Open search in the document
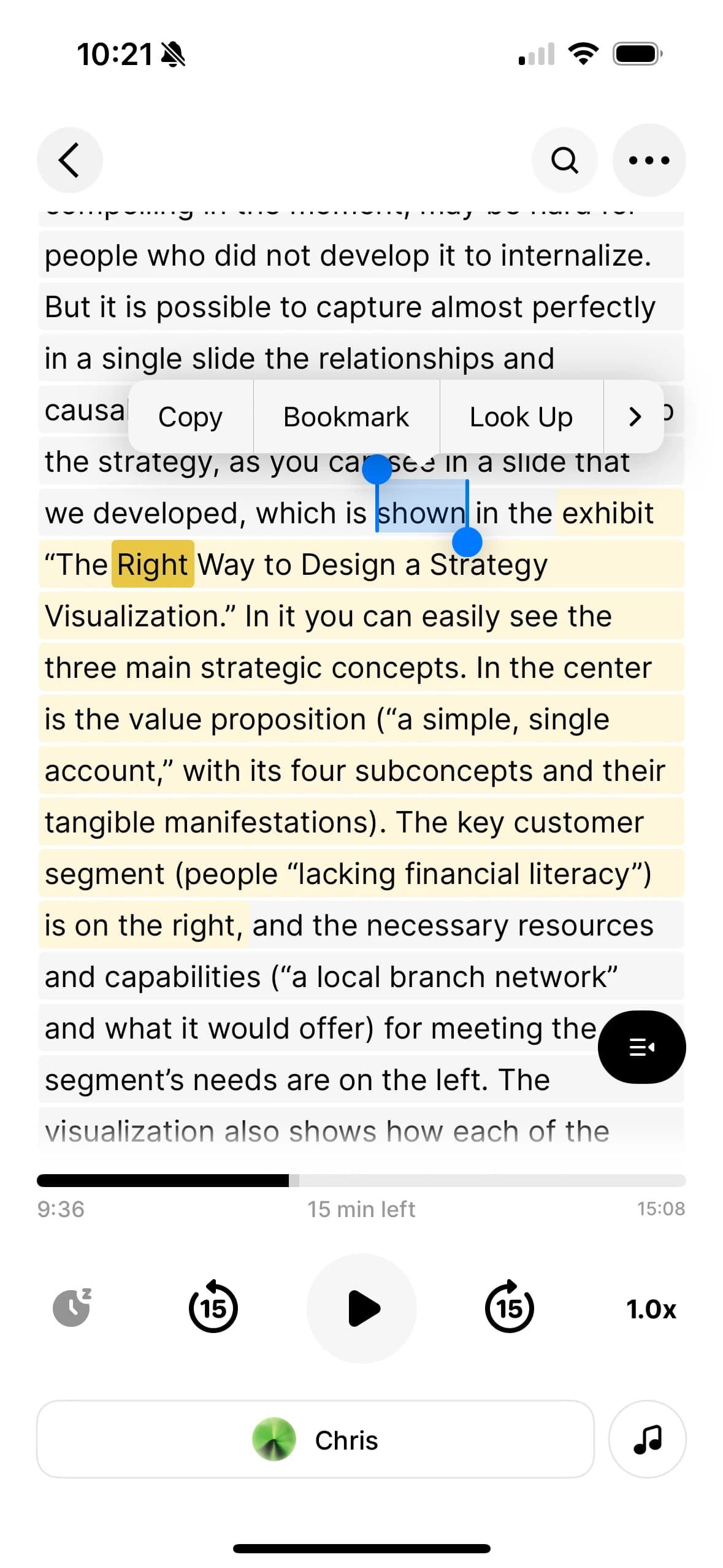This screenshot has height=1568, width=723. pos(564,160)
